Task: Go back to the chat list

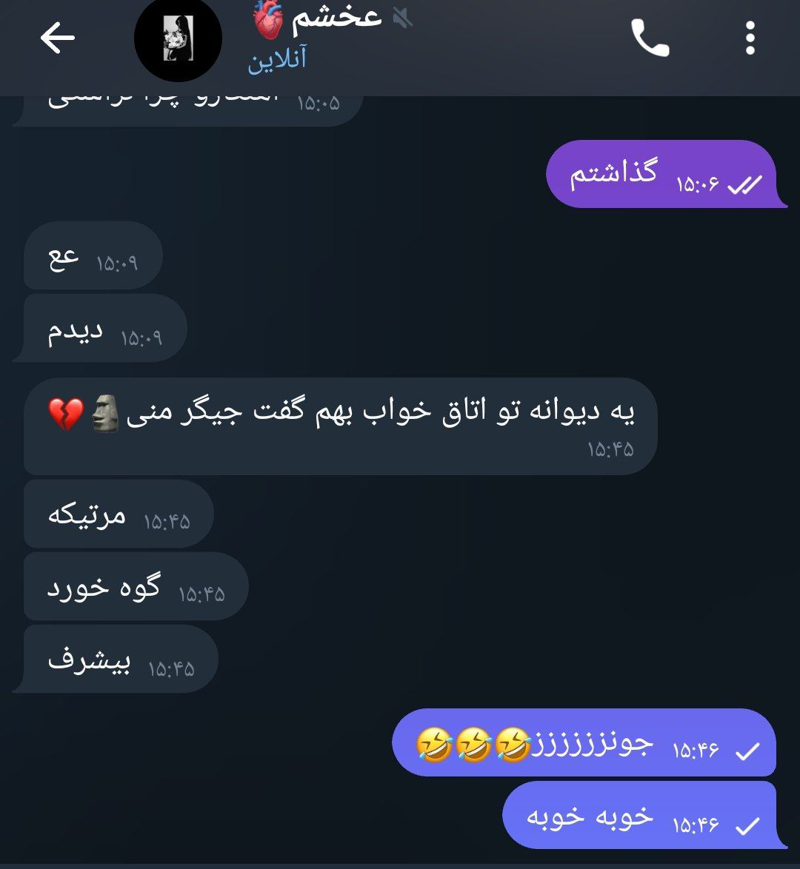Action: 57,38
